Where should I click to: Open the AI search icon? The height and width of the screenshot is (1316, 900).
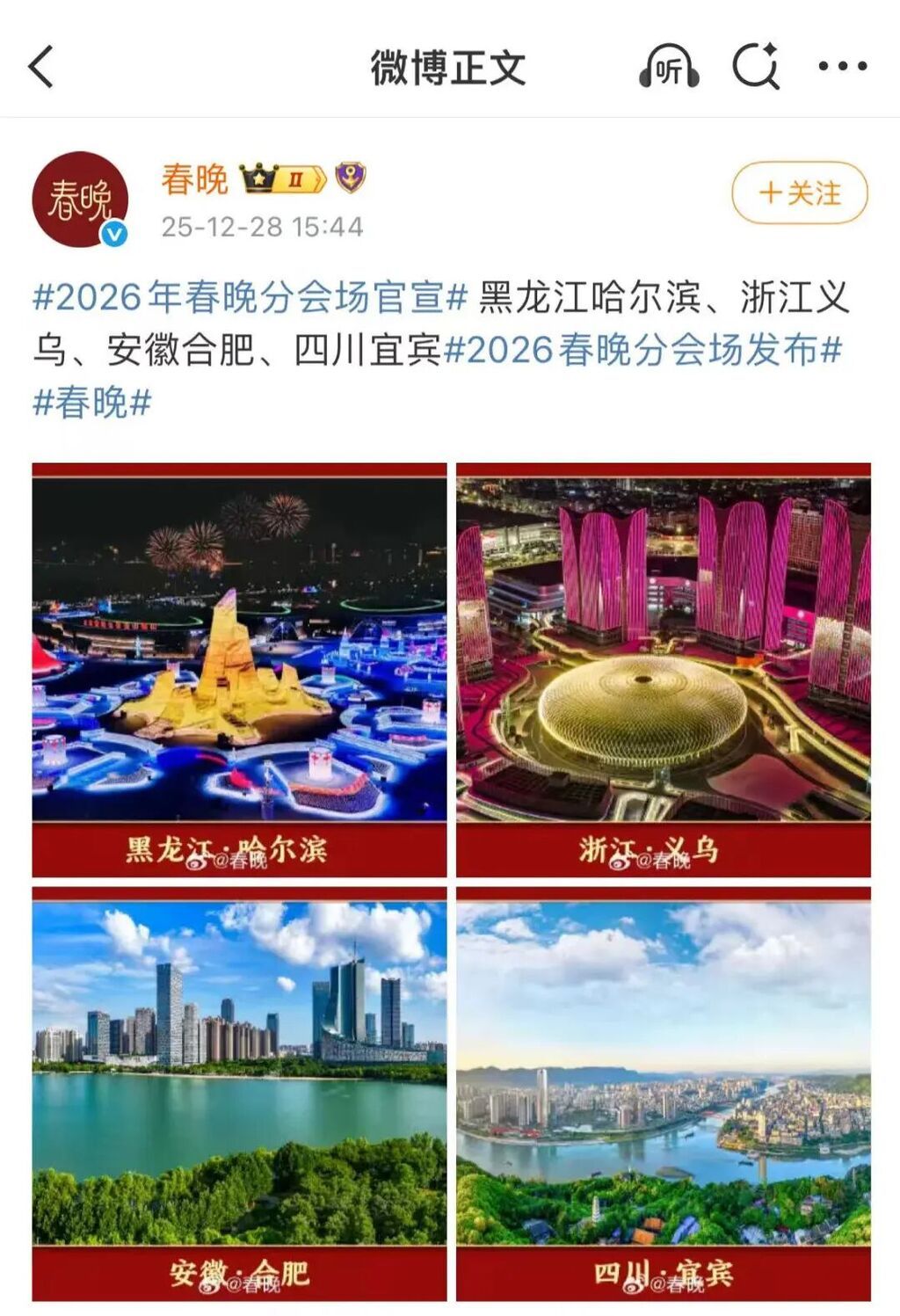tap(756, 66)
